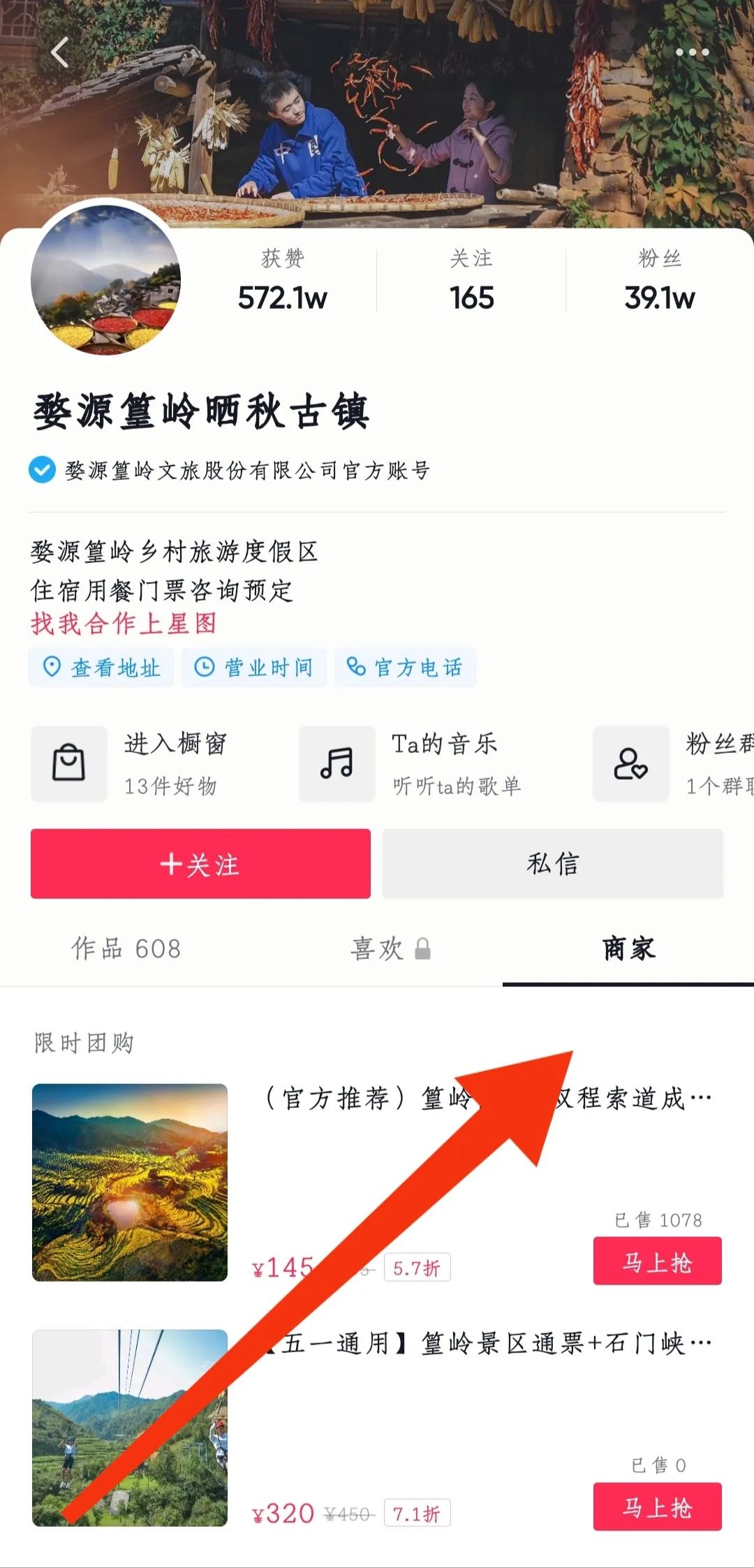Select the 商家 tab
Screen dimensions: 754x1568
[628, 948]
